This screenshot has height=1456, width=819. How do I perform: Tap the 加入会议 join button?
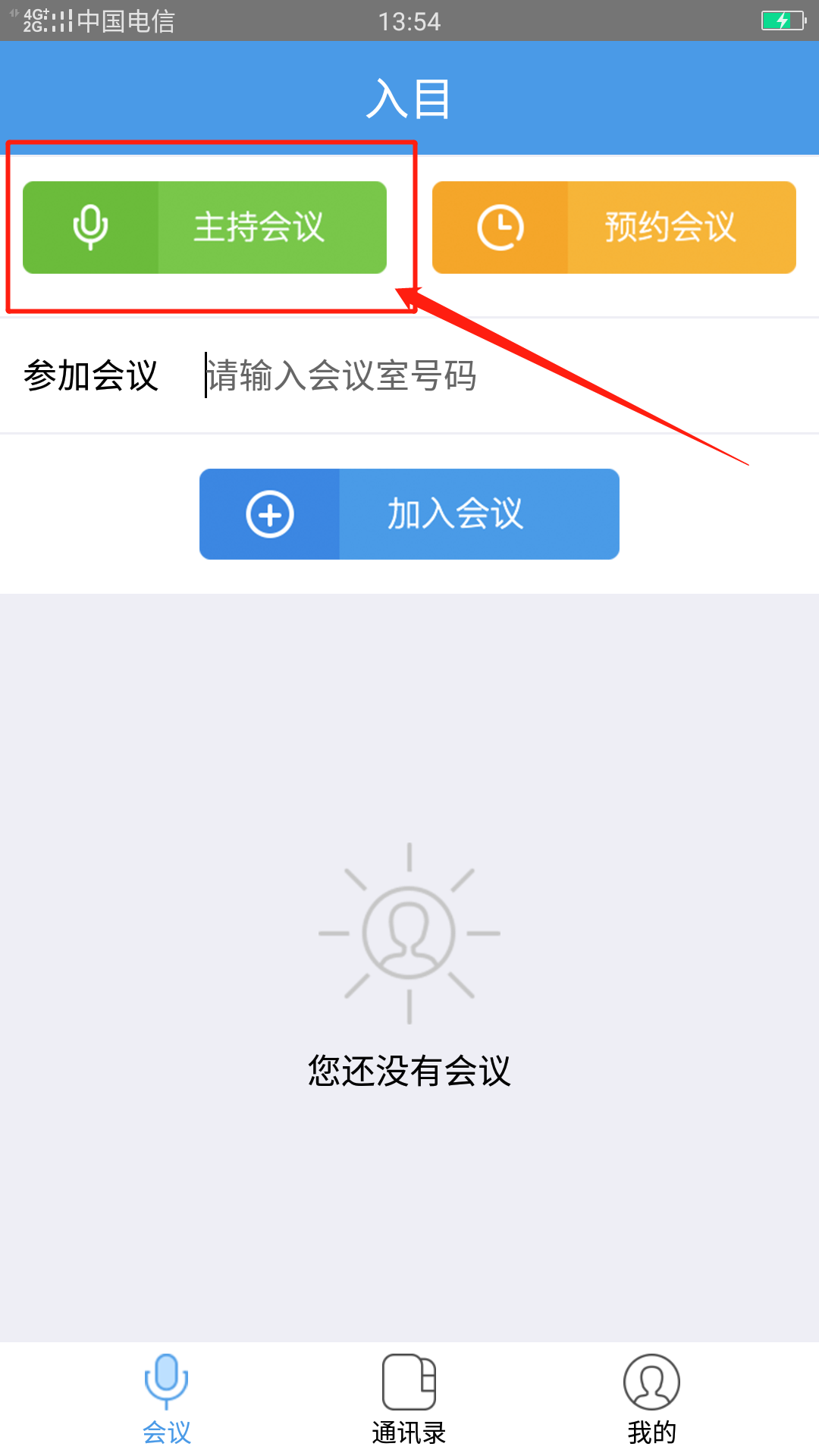(x=409, y=514)
